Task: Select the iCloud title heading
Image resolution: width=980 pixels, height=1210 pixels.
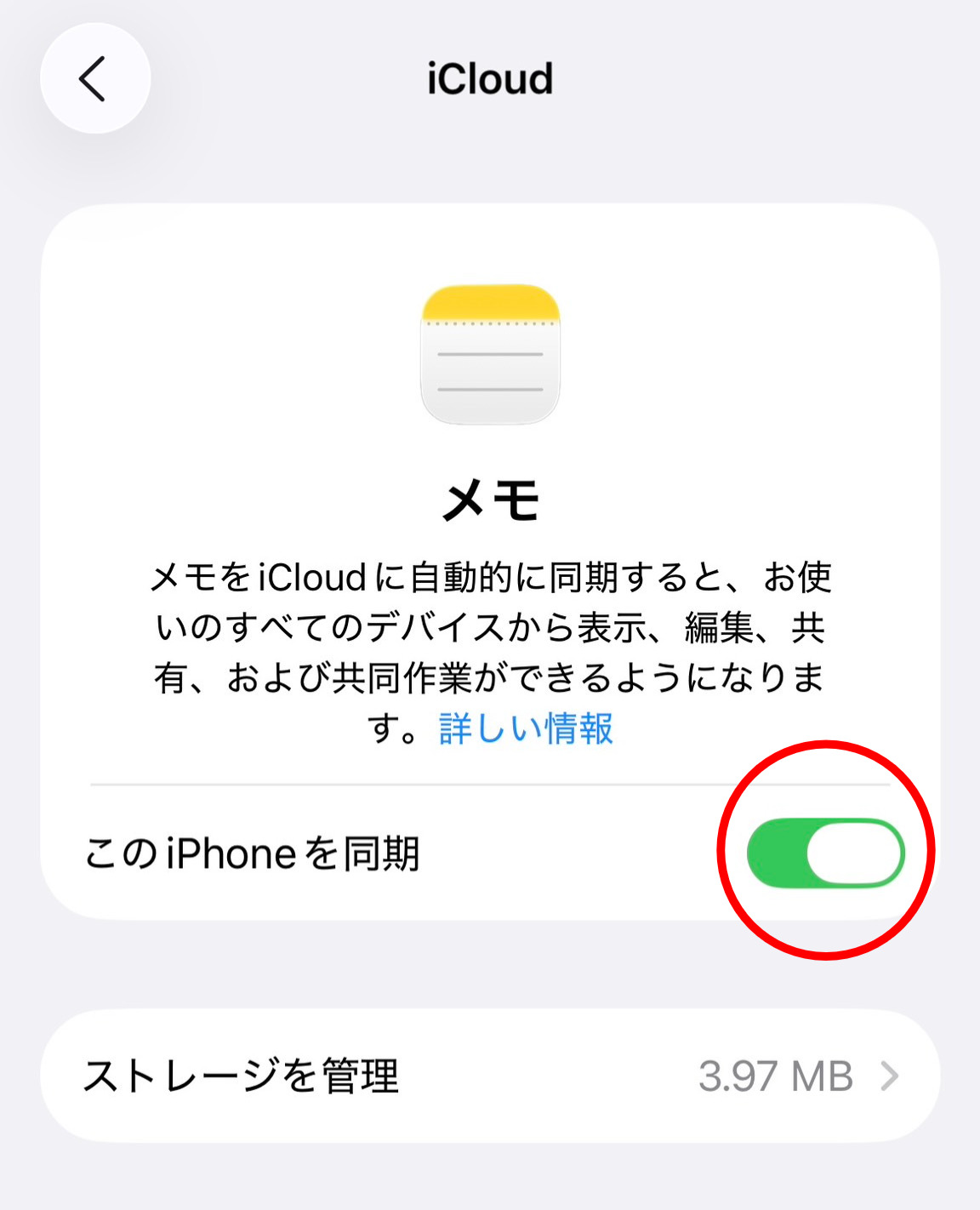Action: pos(490,78)
